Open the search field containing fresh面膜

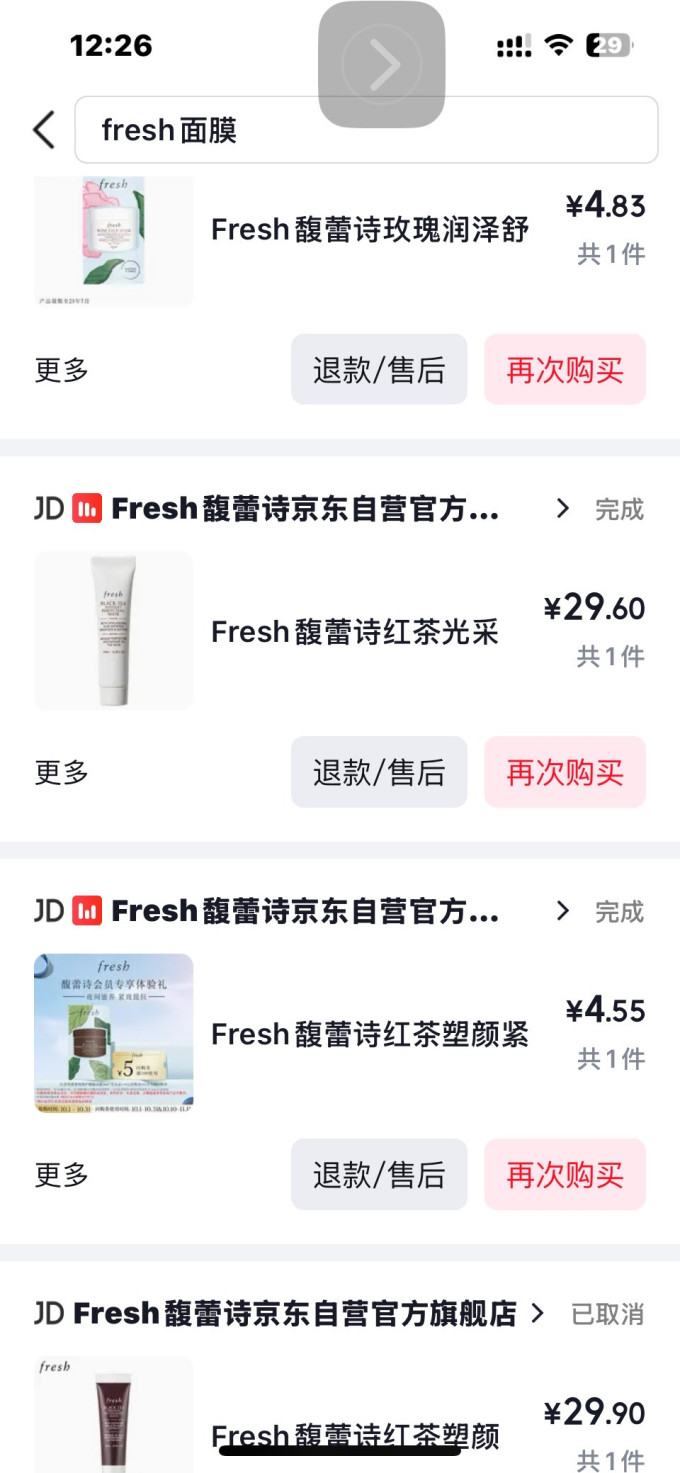pos(366,130)
